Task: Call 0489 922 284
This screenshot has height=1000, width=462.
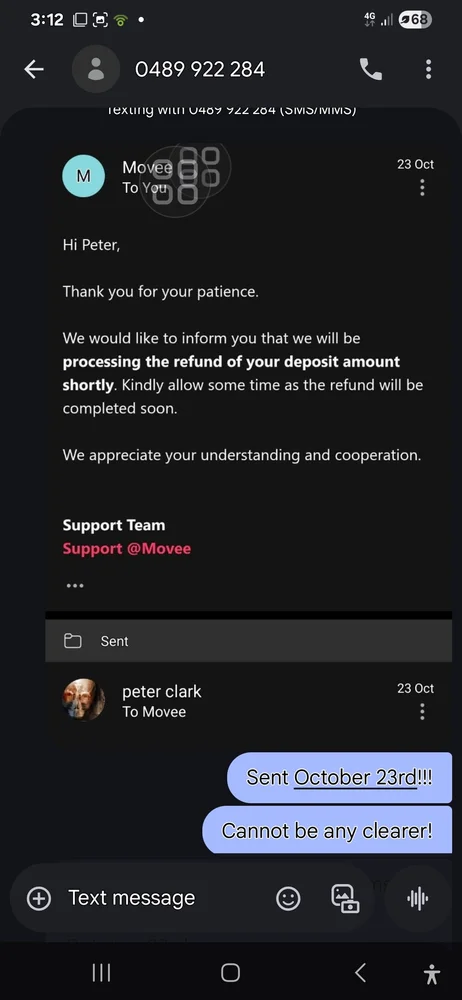Action: (371, 69)
